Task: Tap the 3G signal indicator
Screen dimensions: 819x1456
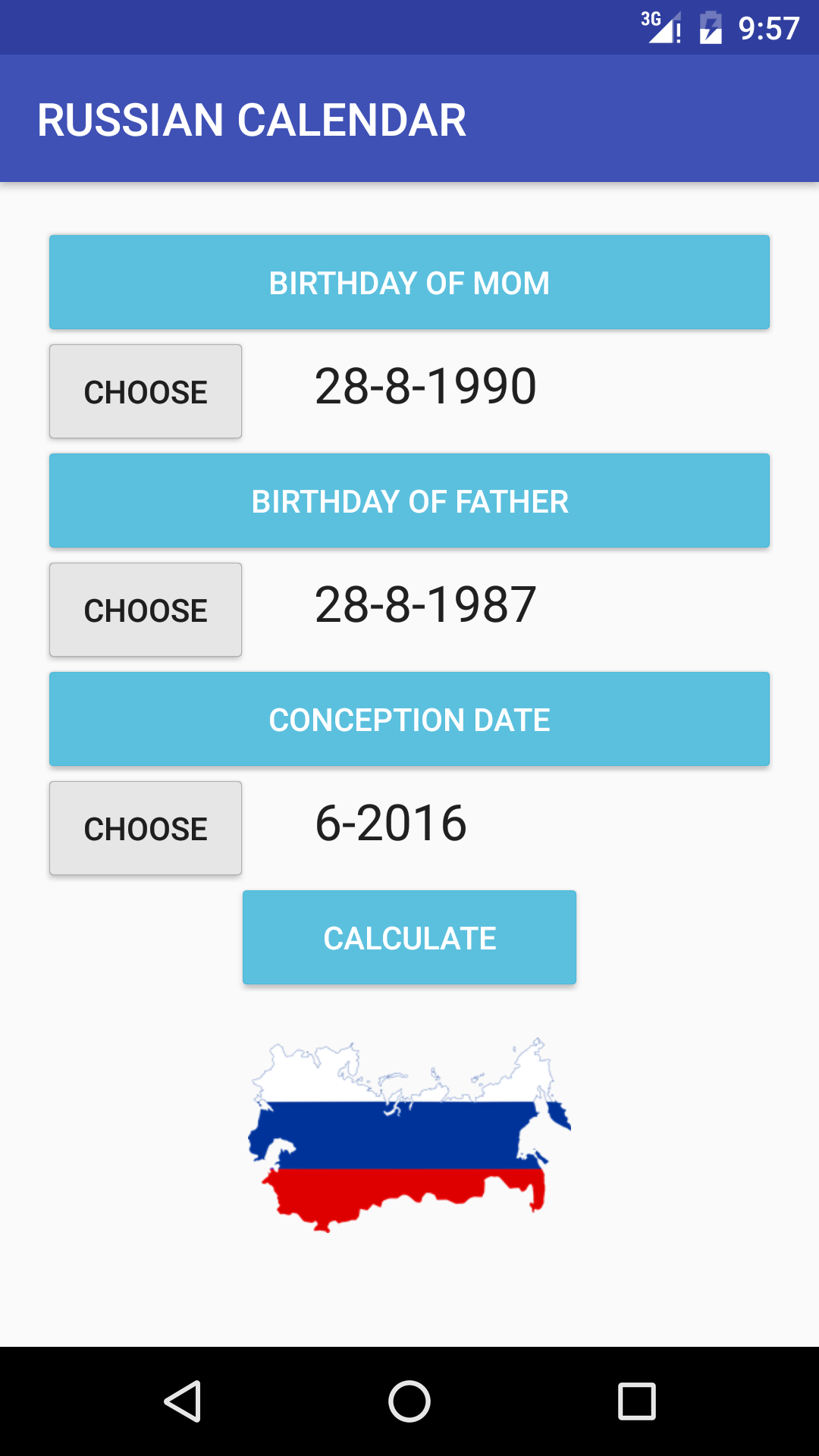Action: 657,25
